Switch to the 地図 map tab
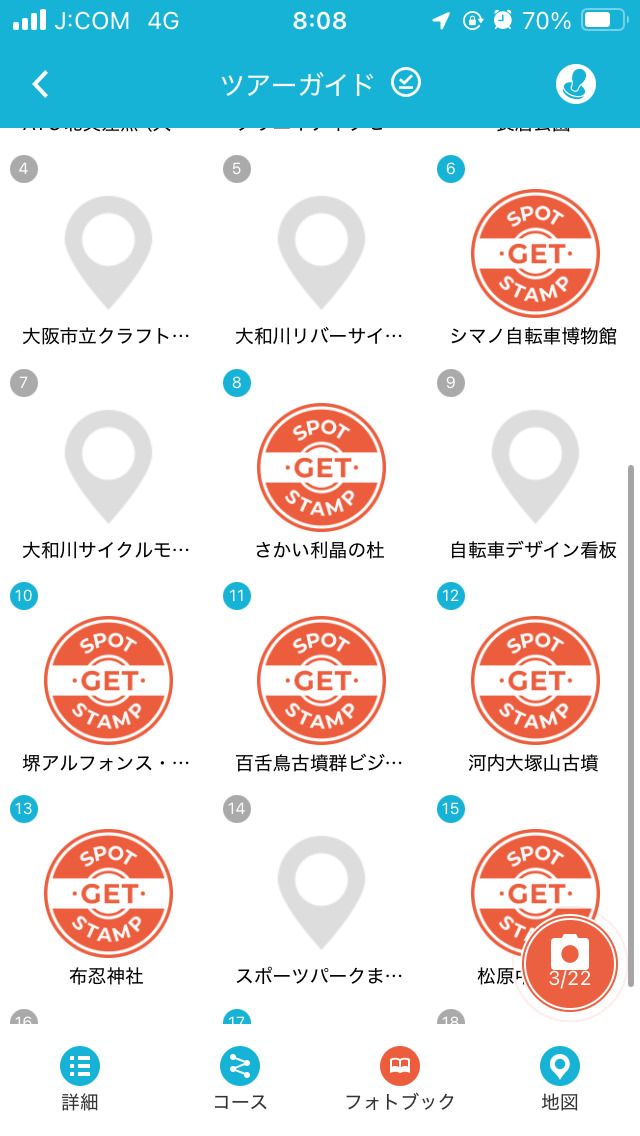 pyautogui.click(x=560, y=1079)
